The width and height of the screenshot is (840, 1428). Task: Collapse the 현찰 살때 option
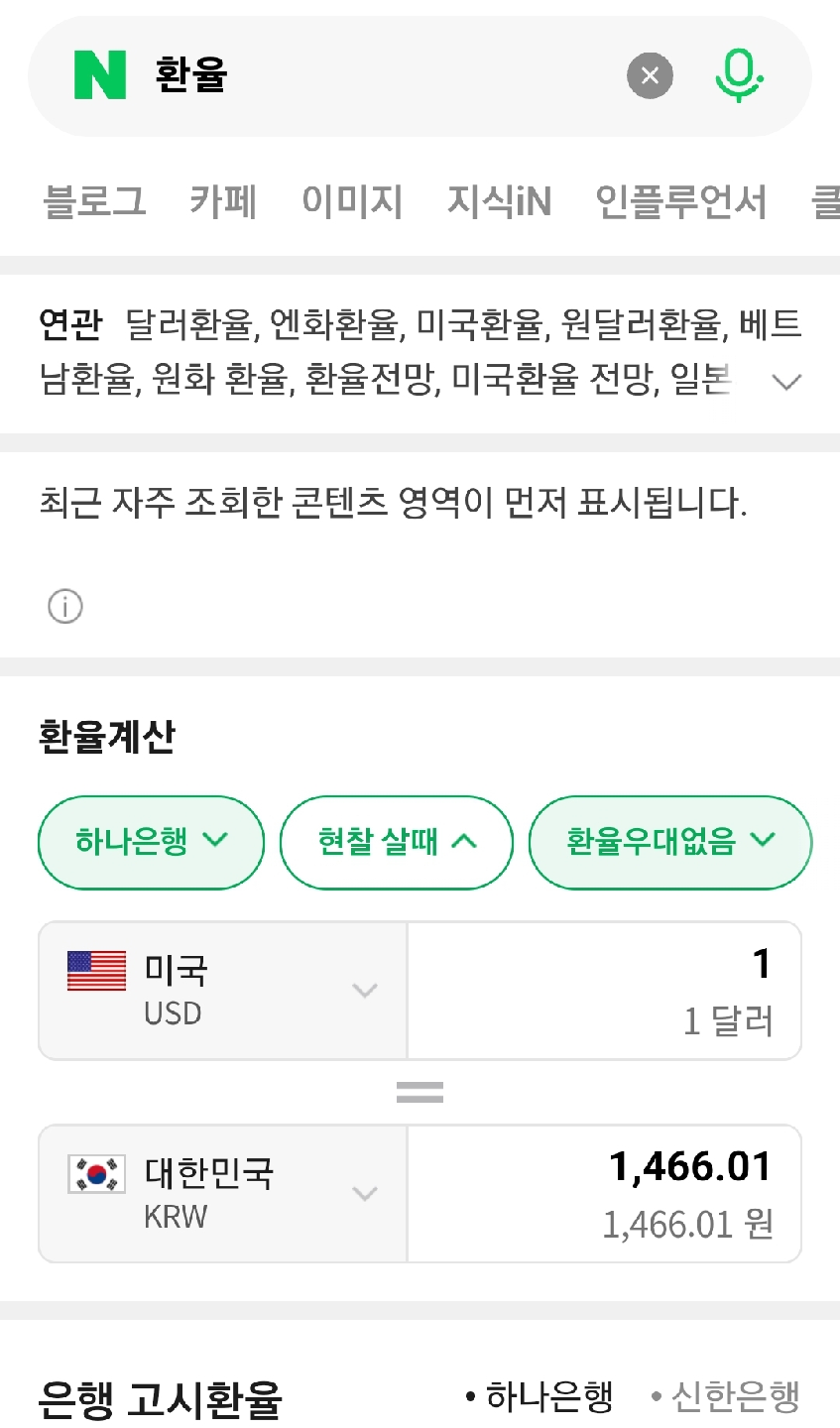click(396, 842)
